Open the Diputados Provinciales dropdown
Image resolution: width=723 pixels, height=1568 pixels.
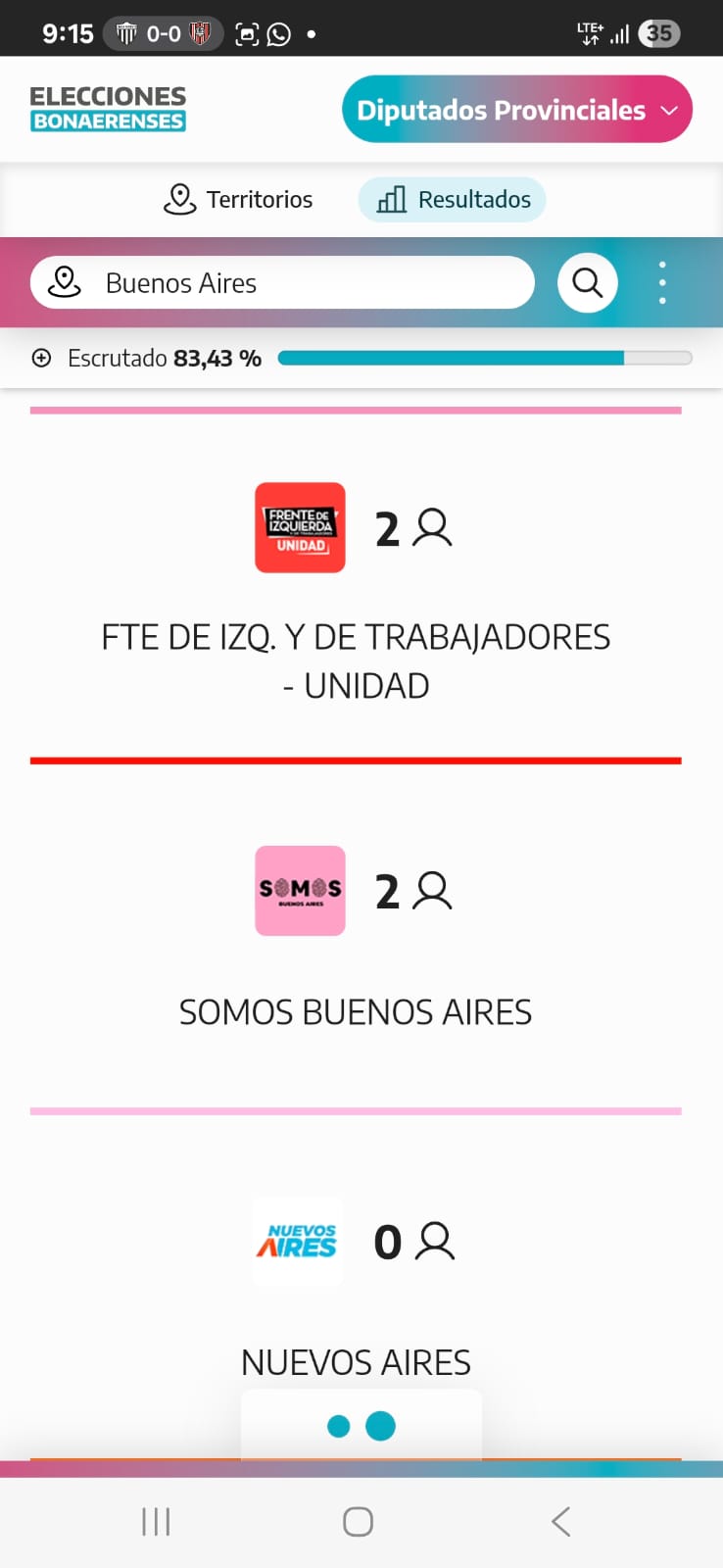(516, 110)
